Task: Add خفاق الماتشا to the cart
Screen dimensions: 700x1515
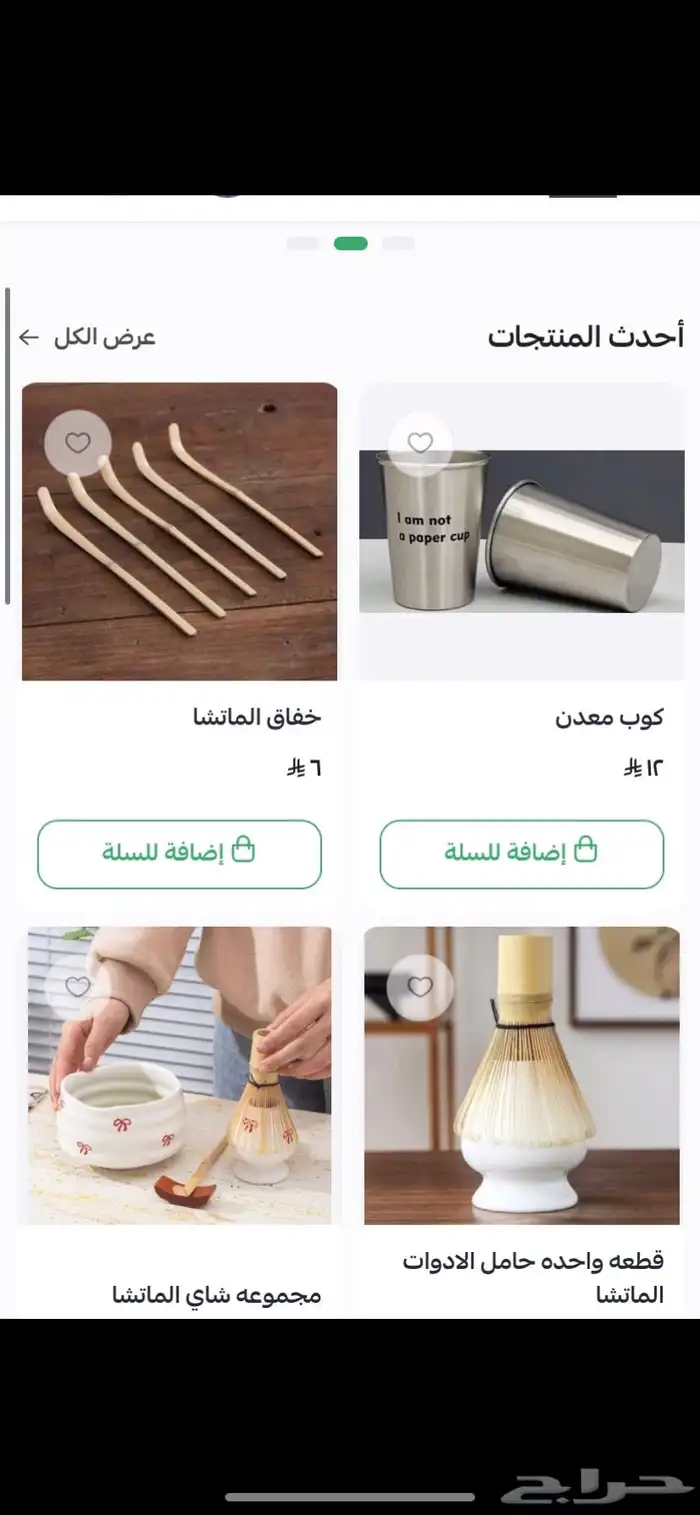Action: 179,853
